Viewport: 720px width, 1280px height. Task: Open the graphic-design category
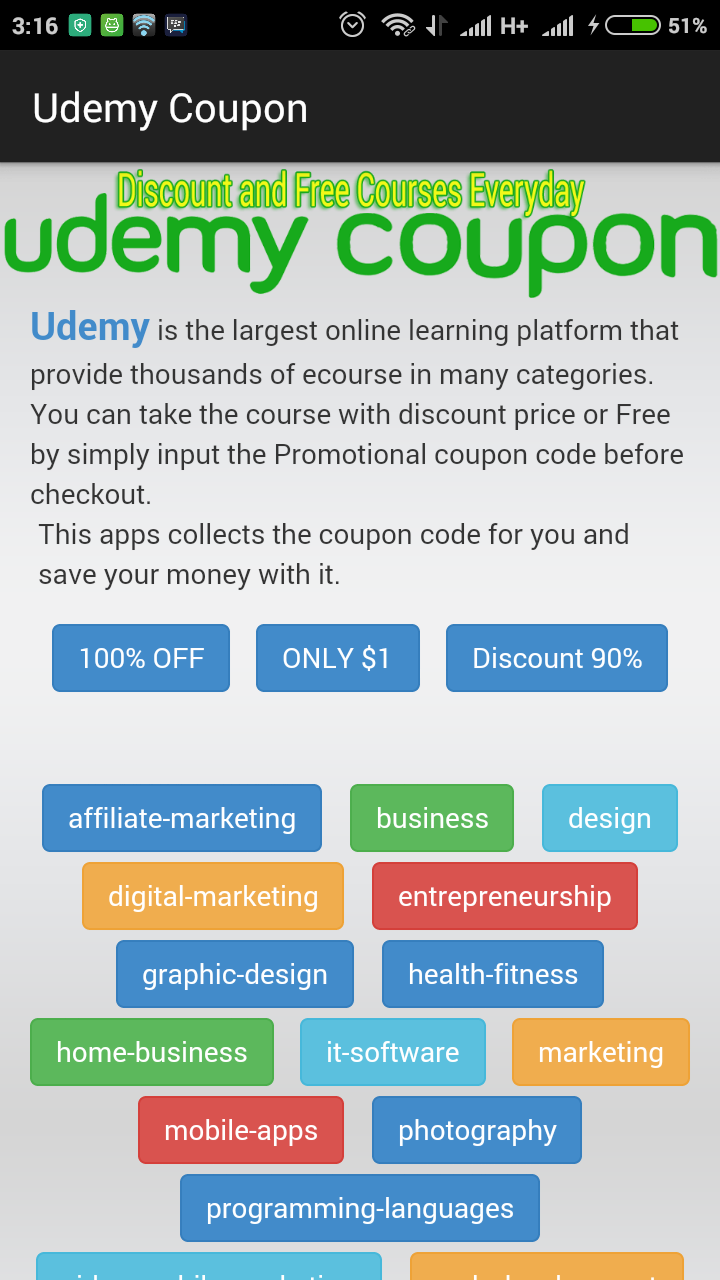click(235, 974)
